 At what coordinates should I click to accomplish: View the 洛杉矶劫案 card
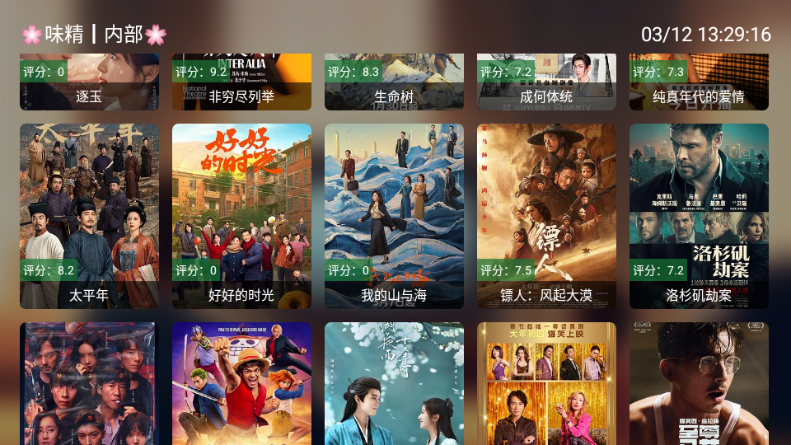[699, 215]
